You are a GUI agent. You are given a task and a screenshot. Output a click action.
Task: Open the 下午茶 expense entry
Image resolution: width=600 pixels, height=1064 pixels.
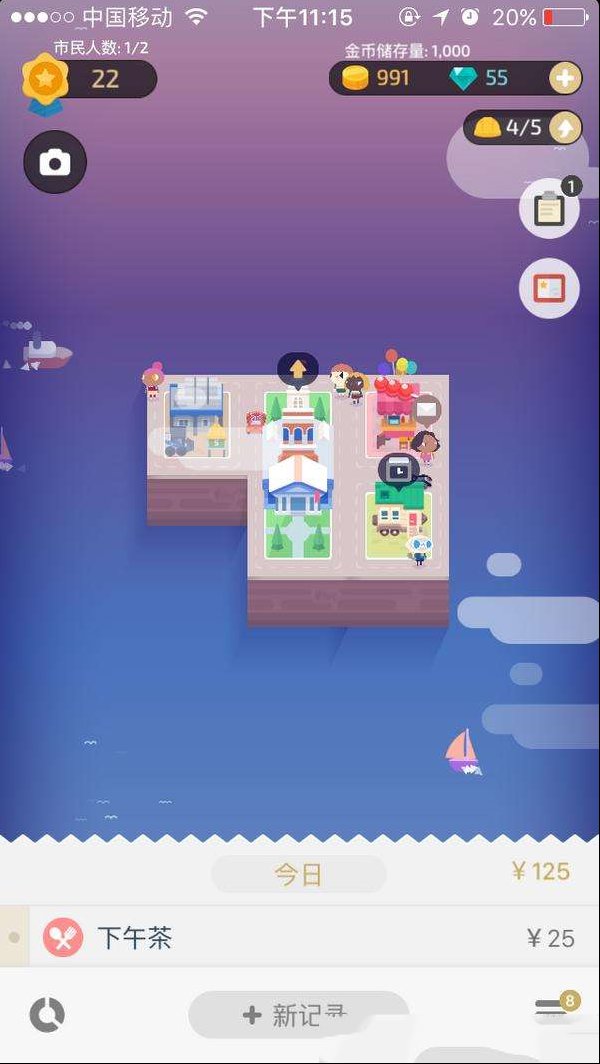[x=300, y=938]
